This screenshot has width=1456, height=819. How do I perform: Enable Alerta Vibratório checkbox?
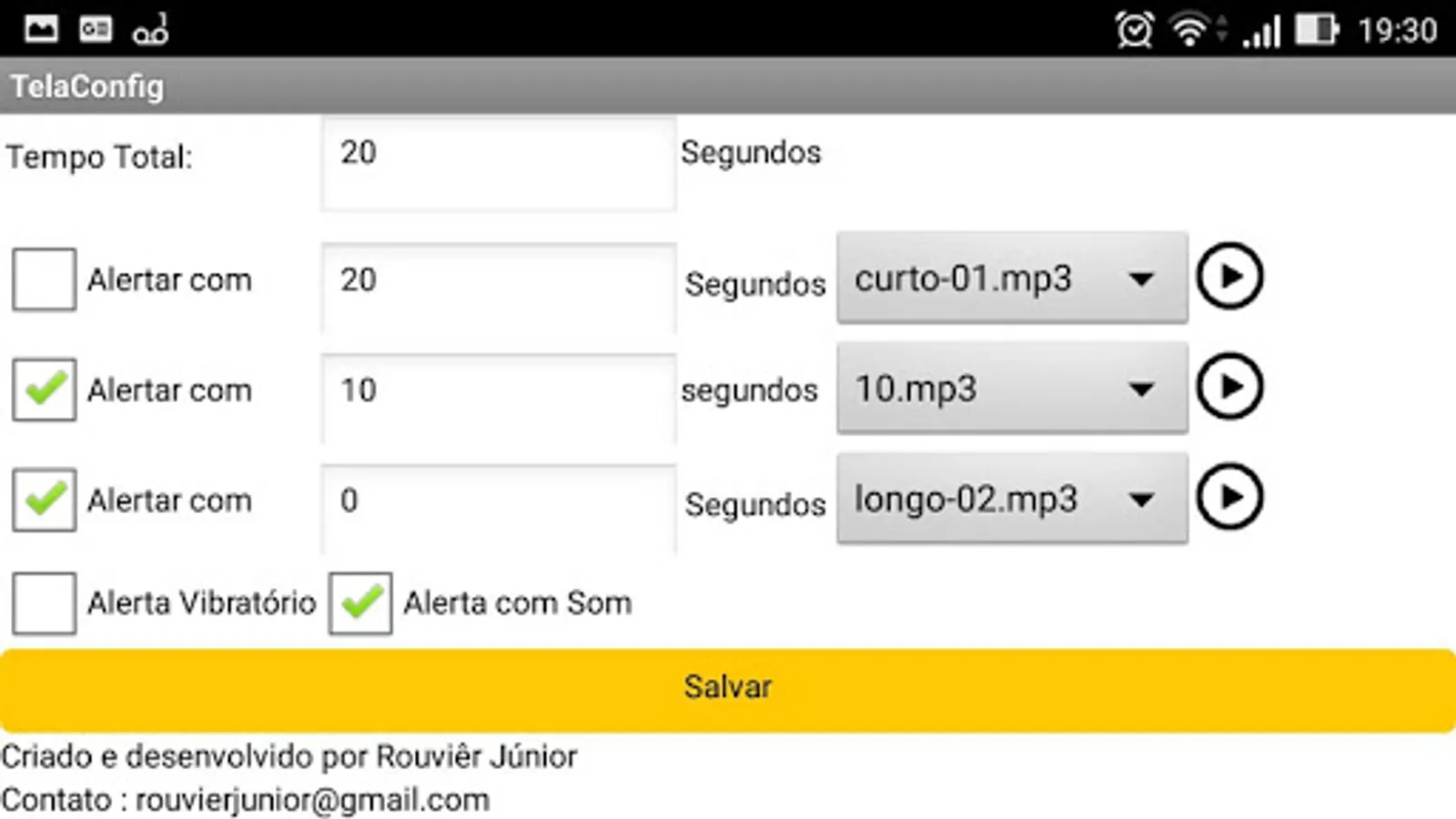pyautogui.click(x=44, y=602)
